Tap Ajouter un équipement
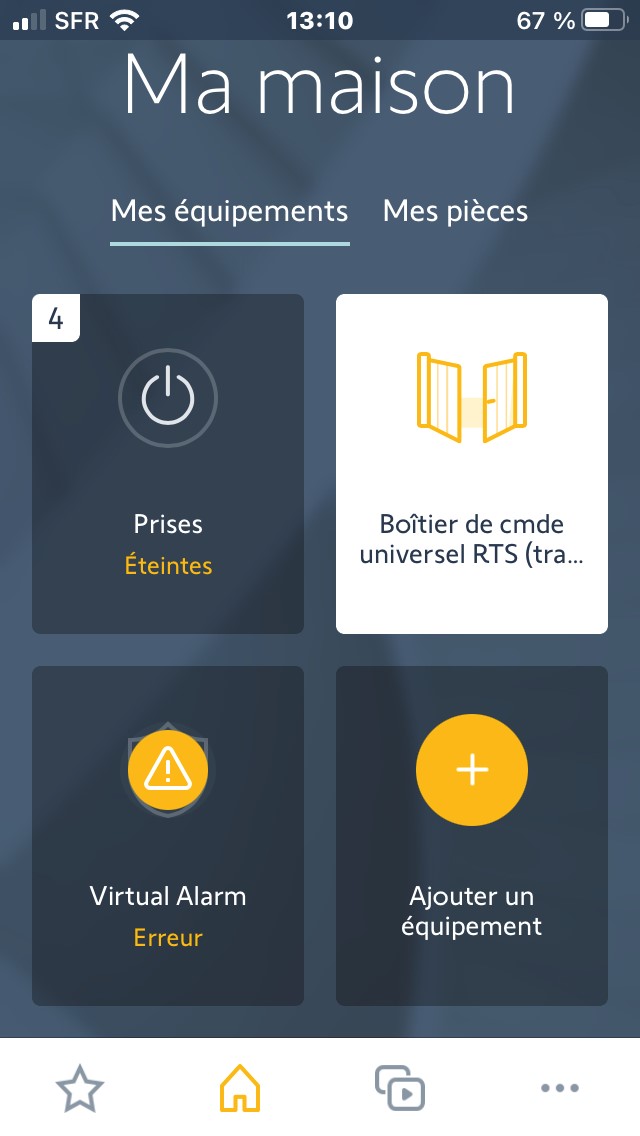The image size is (640, 1136). click(472, 836)
